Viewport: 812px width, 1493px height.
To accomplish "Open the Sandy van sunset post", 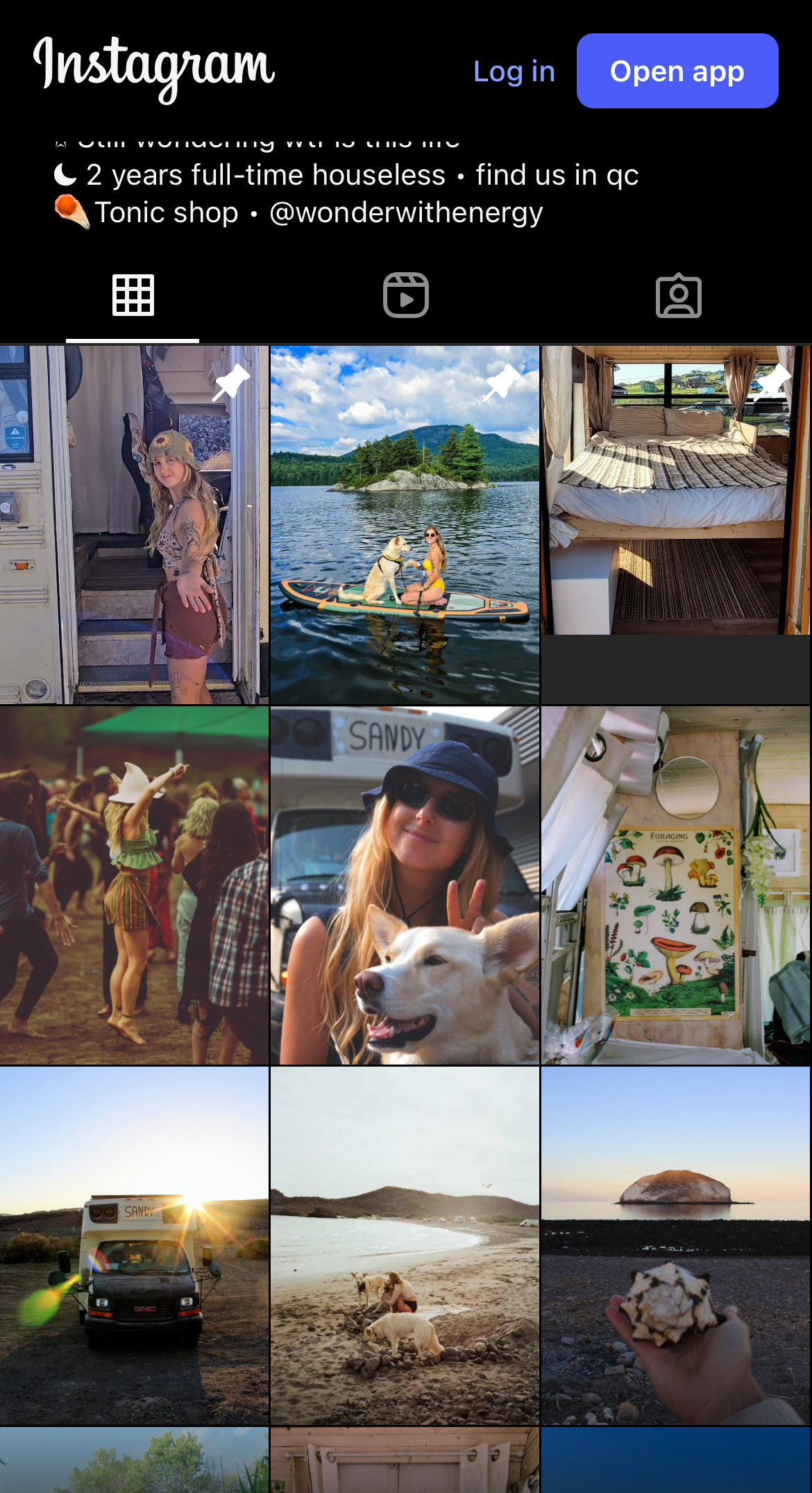I will [134, 1246].
